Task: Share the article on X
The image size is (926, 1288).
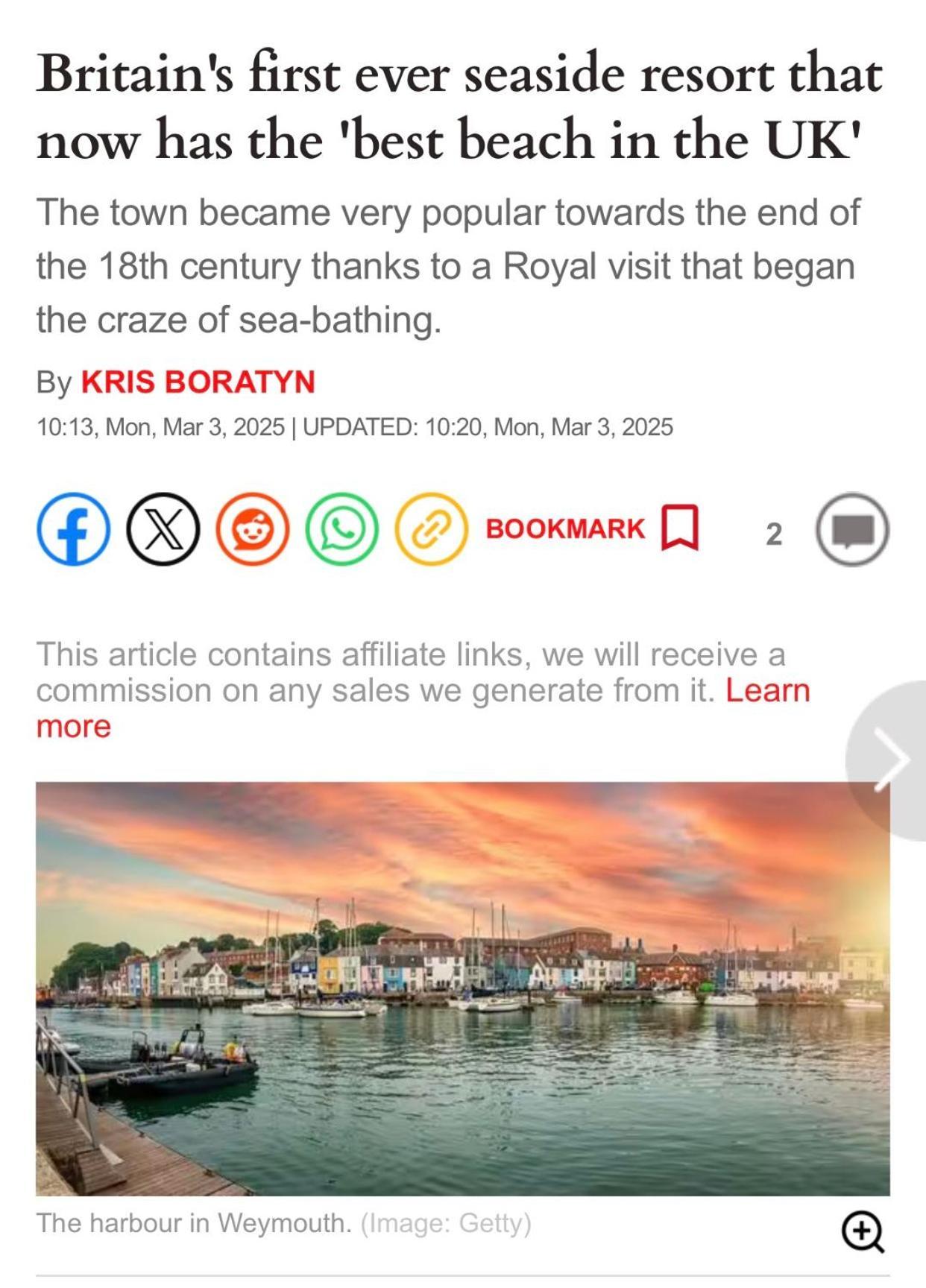Action: [x=163, y=529]
